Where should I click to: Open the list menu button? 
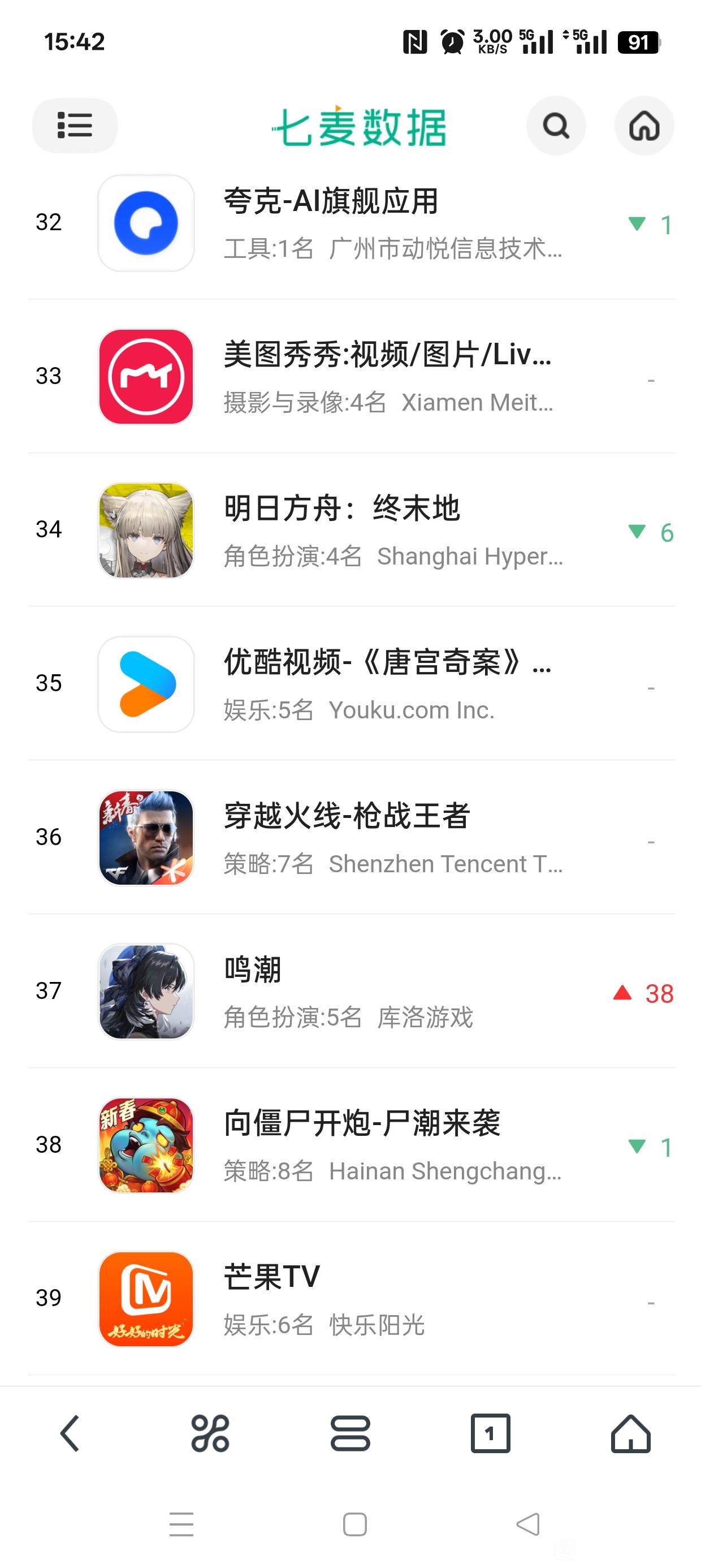[x=75, y=126]
